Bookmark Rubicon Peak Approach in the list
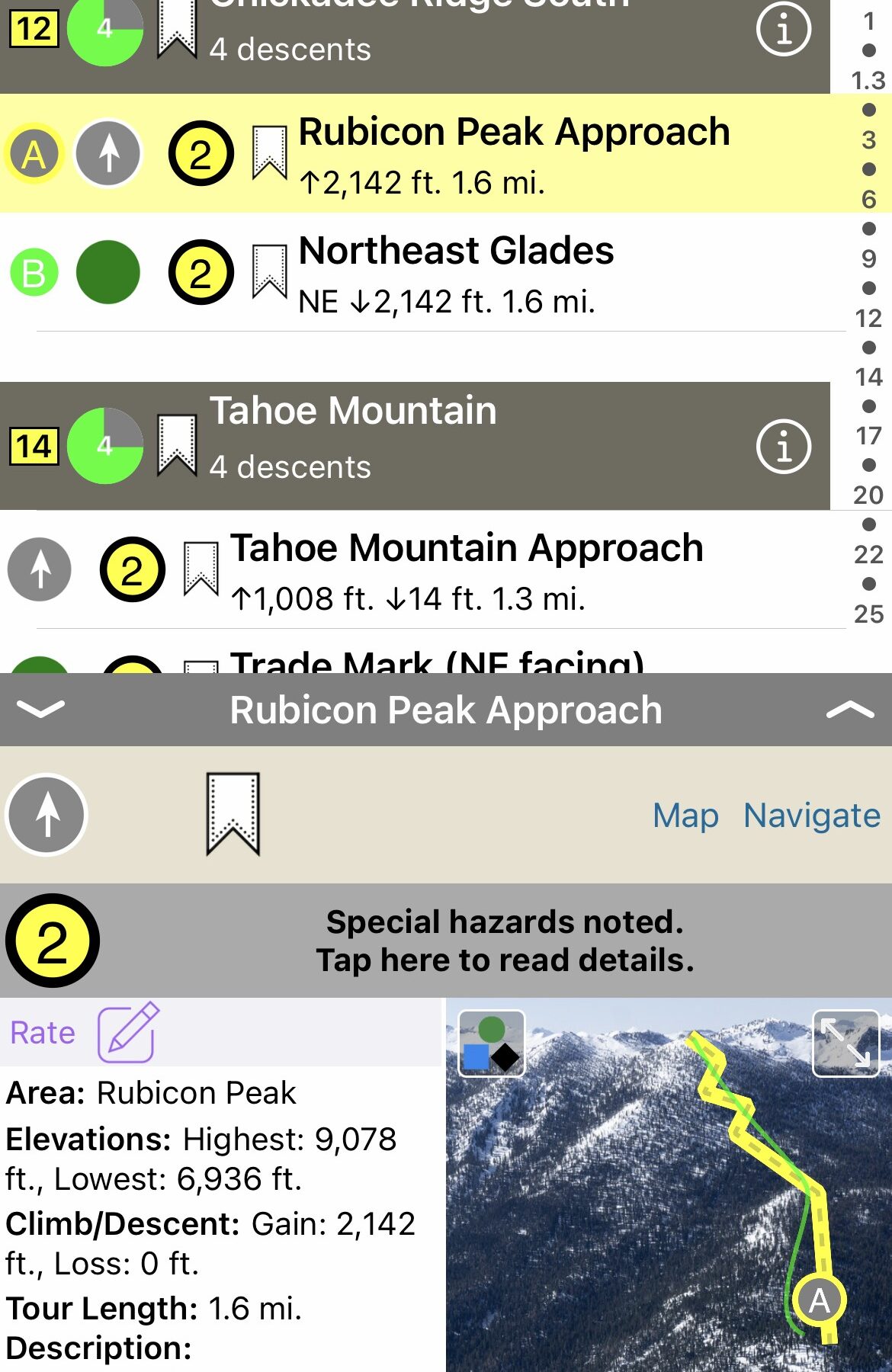892x1372 pixels. [x=269, y=153]
